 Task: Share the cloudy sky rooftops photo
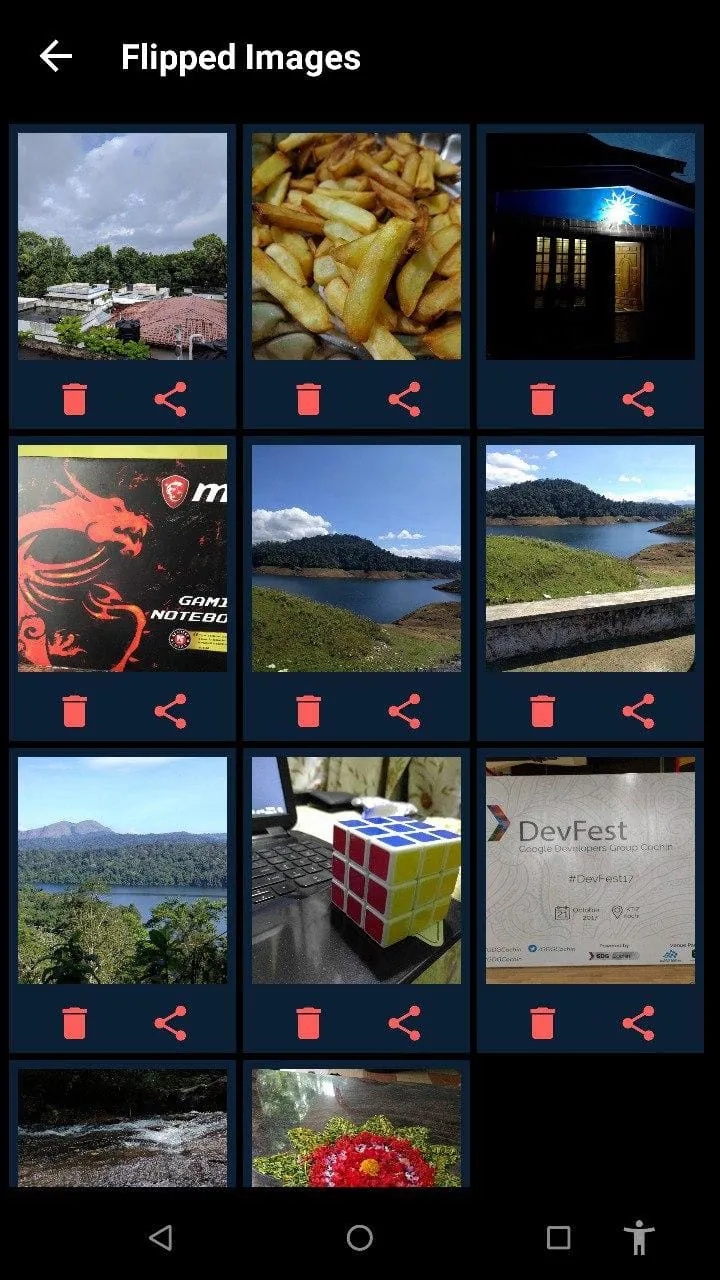coord(170,399)
